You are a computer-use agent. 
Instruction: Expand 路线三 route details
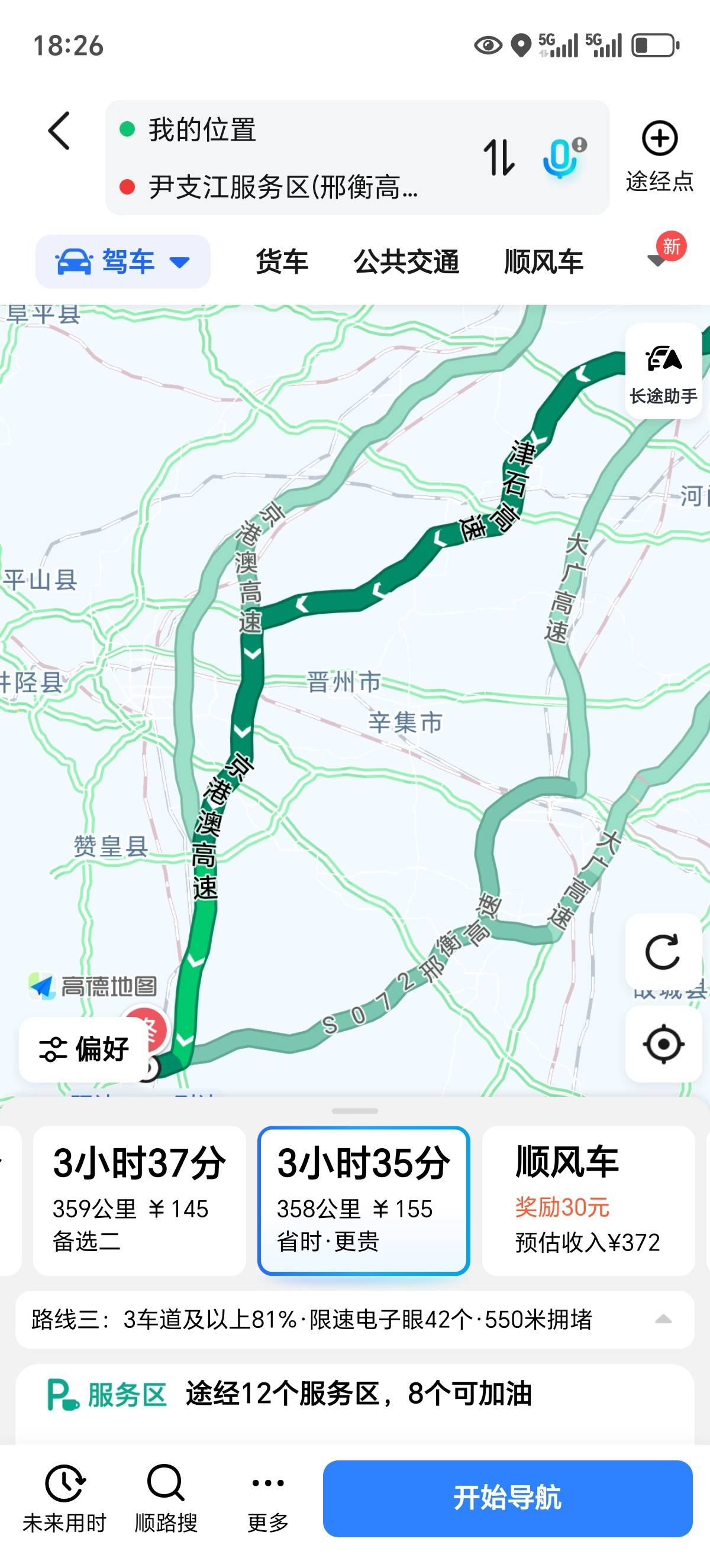[354, 1320]
